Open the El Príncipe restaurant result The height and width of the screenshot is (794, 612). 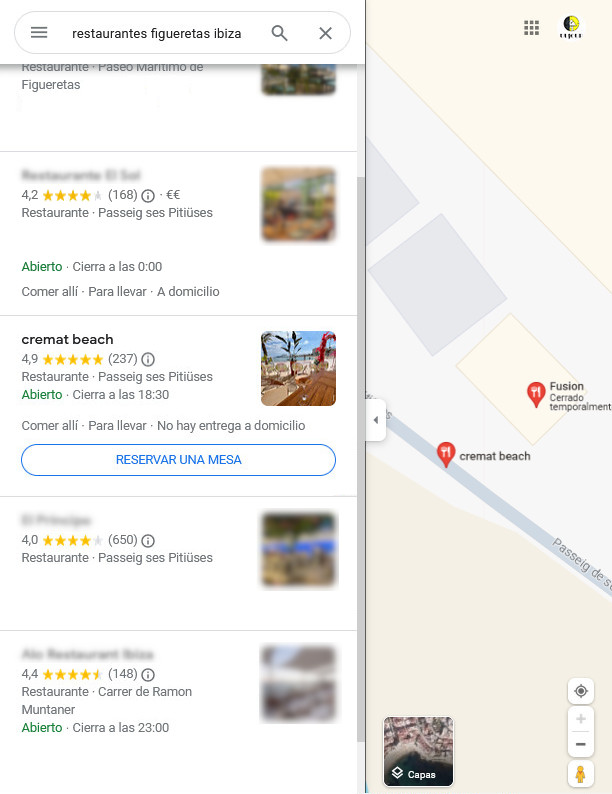(x=57, y=520)
